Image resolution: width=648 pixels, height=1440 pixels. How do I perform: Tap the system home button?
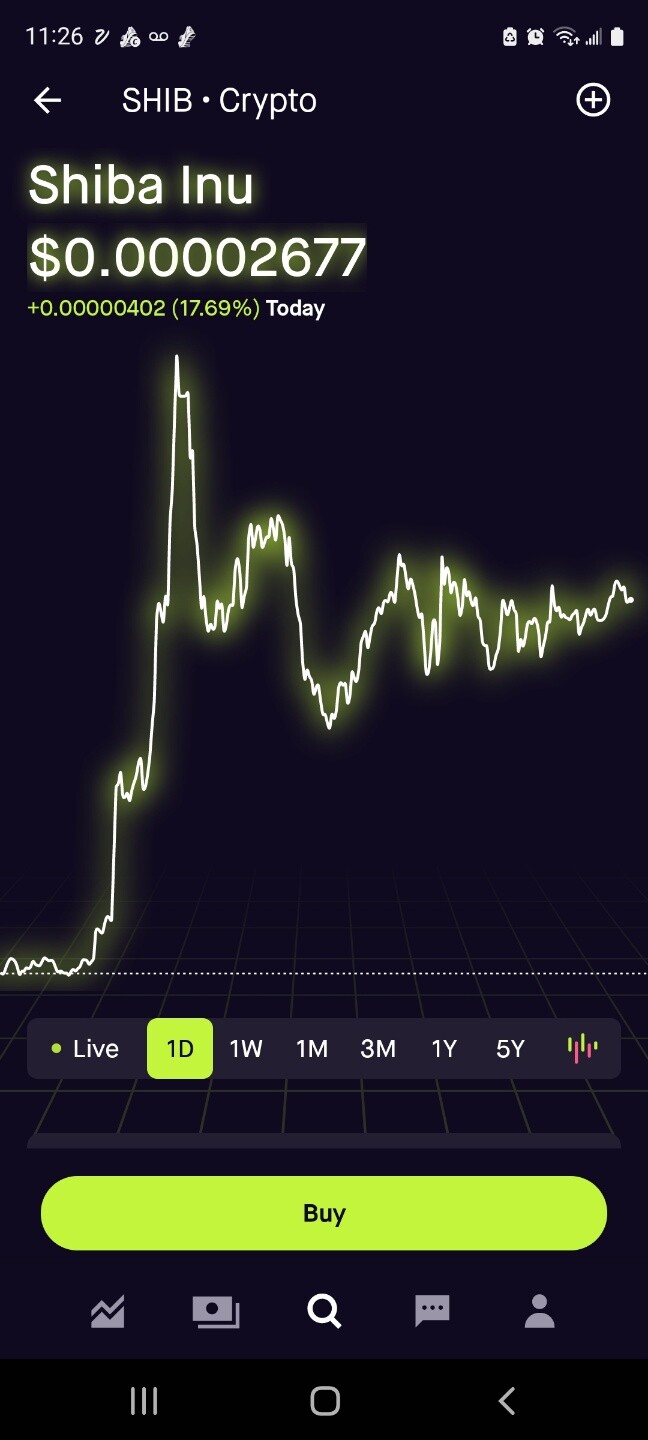point(325,1401)
